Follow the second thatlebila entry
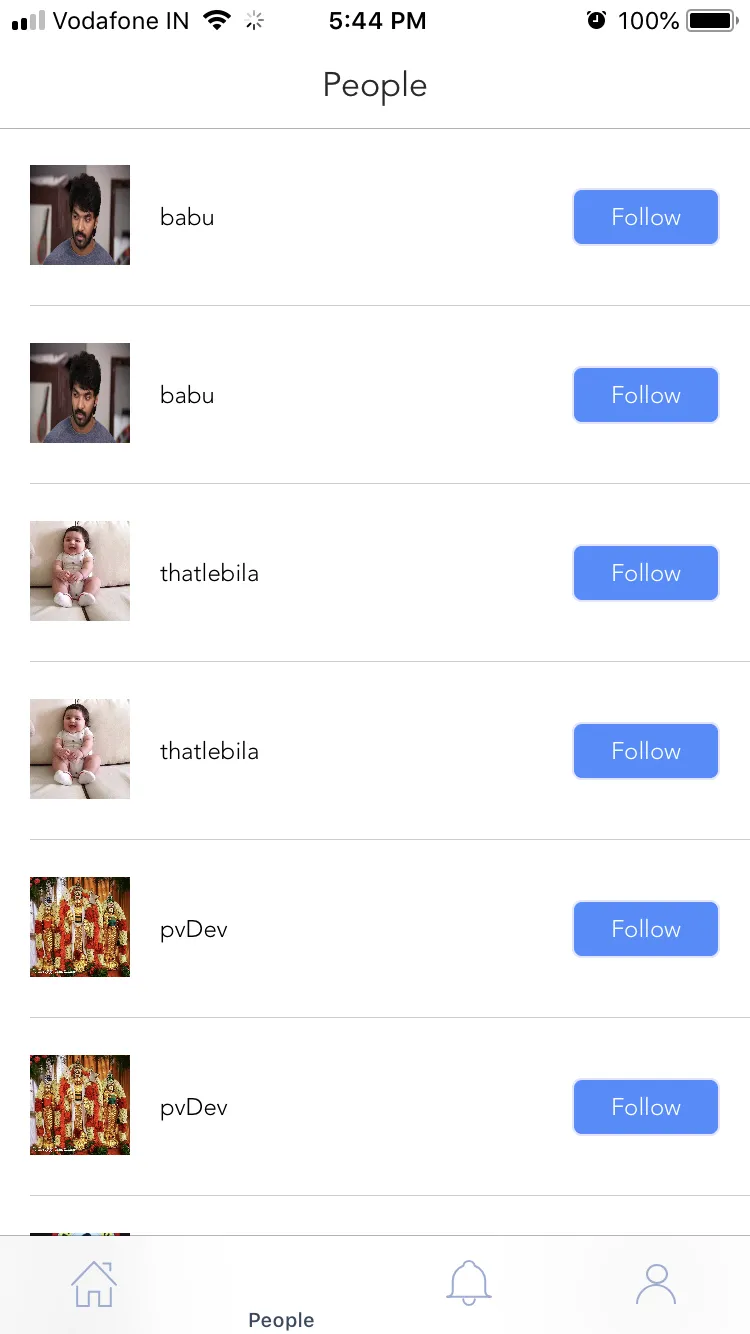This screenshot has width=750, height=1334. coord(645,751)
